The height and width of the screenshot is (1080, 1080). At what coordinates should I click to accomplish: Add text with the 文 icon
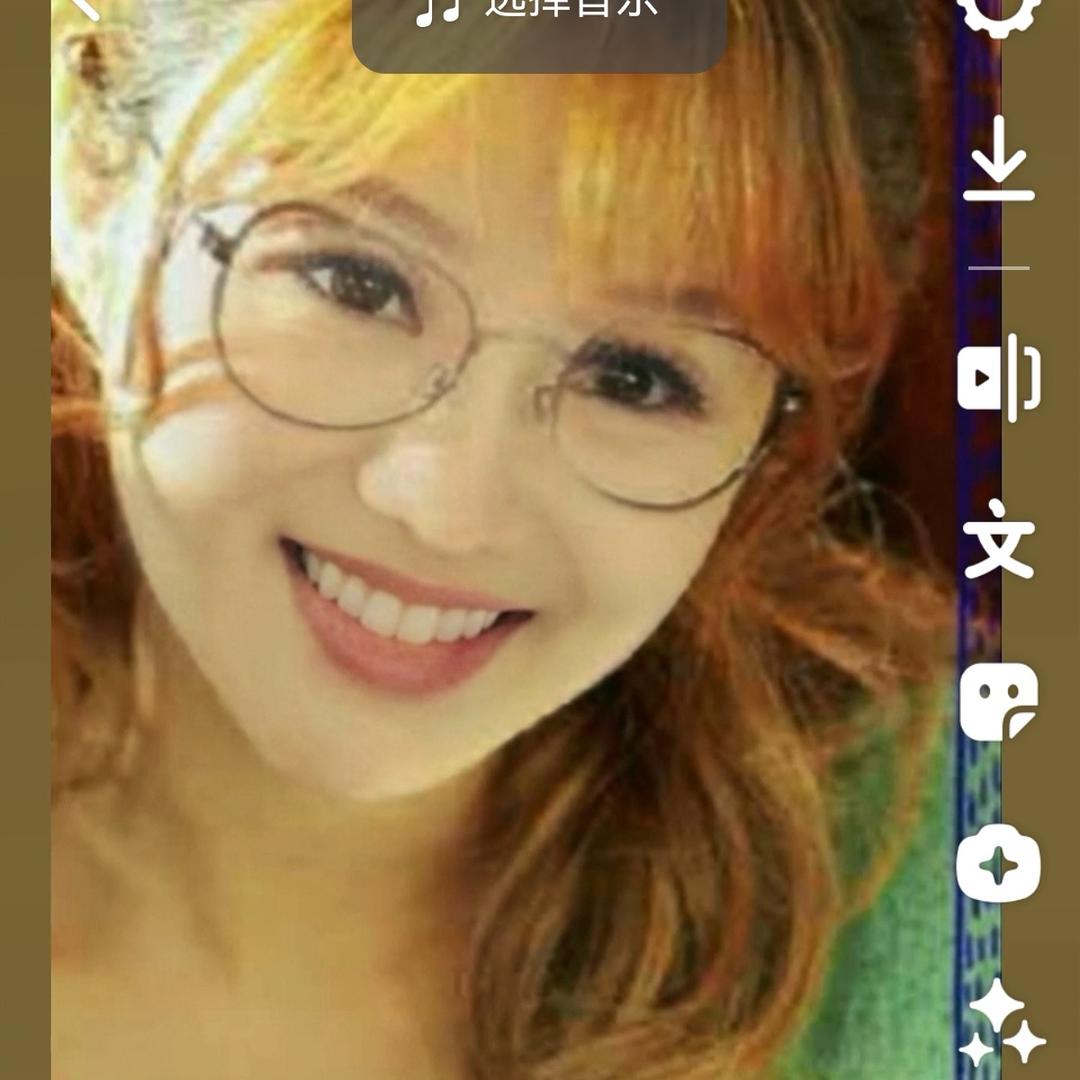point(999,539)
